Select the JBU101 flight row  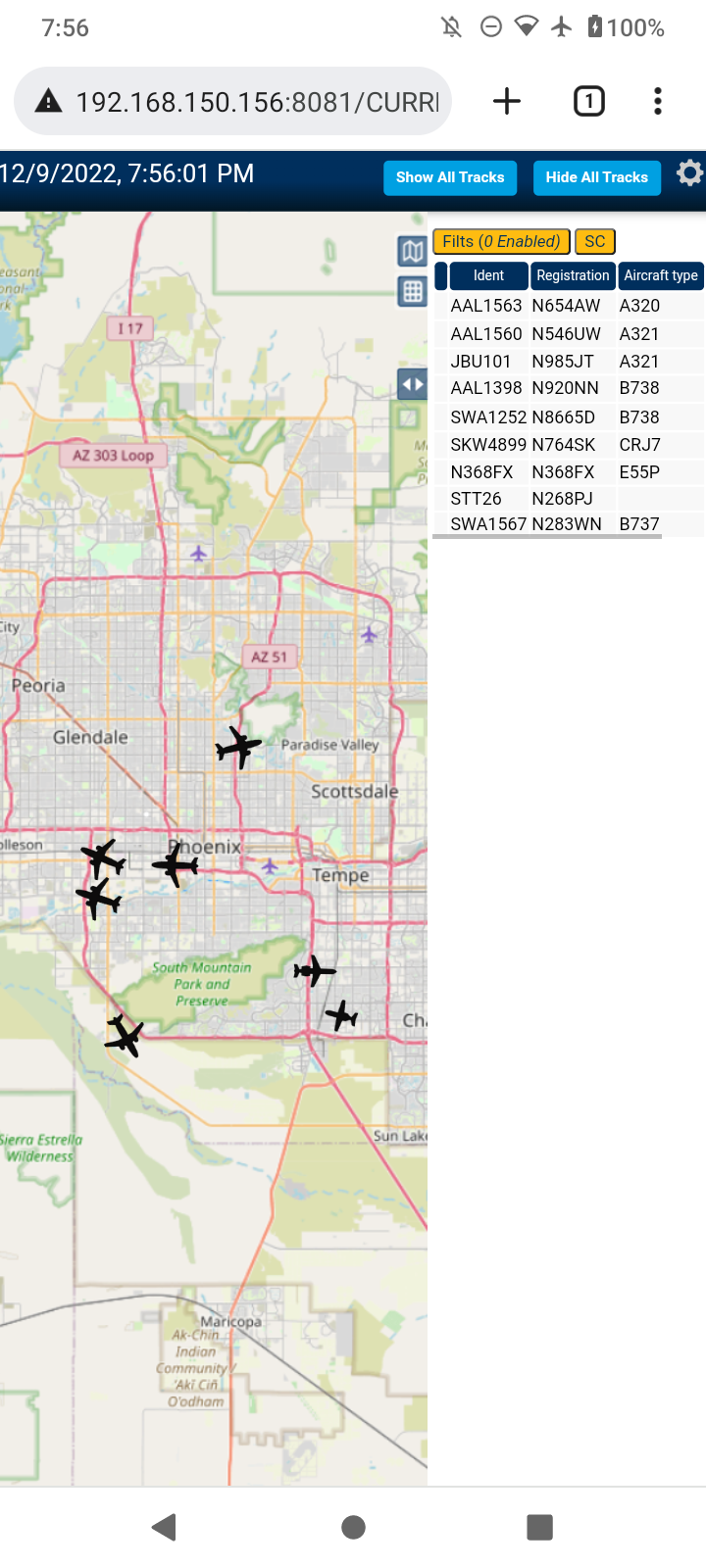(x=569, y=362)
